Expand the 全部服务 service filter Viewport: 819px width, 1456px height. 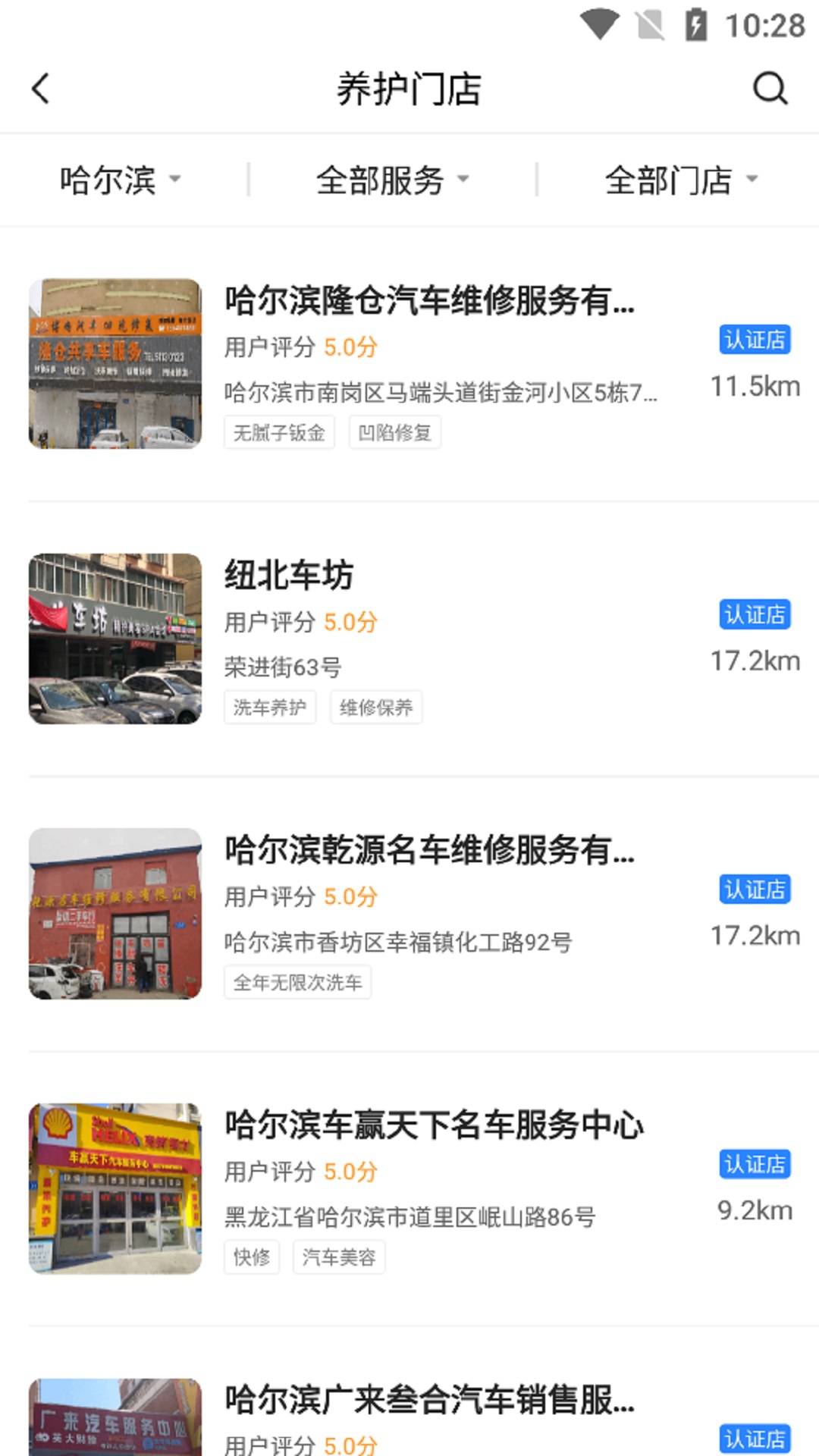point(391,179)
